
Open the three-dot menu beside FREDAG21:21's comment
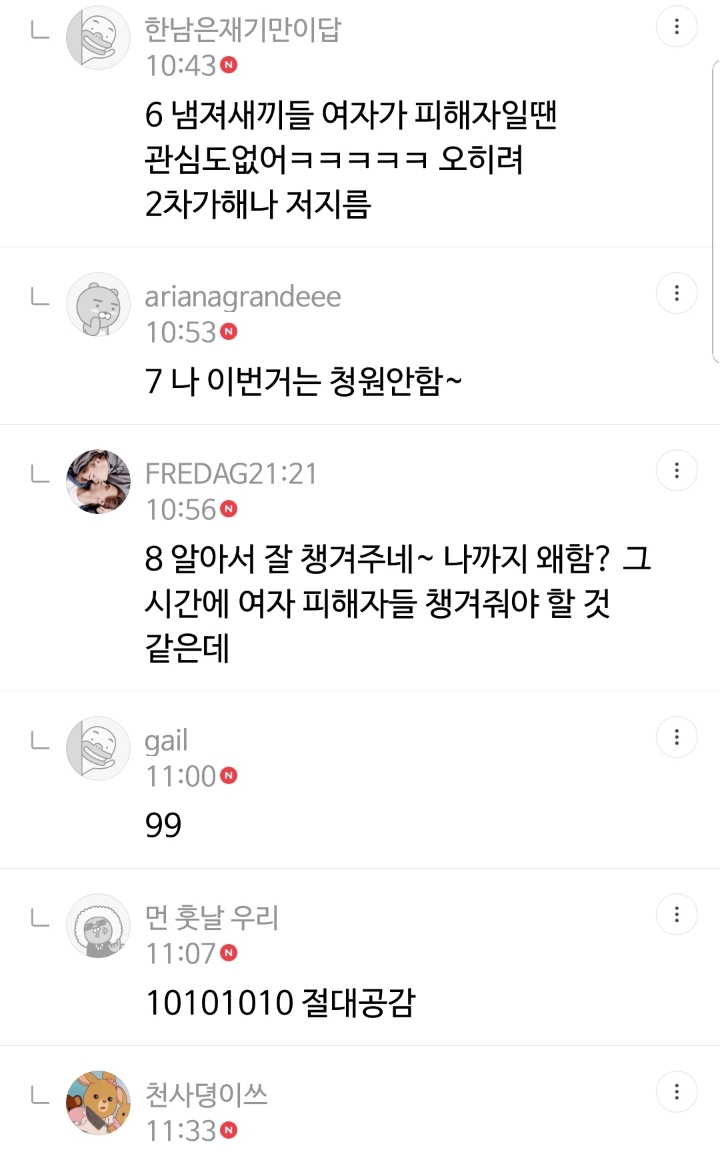(678, 470)
